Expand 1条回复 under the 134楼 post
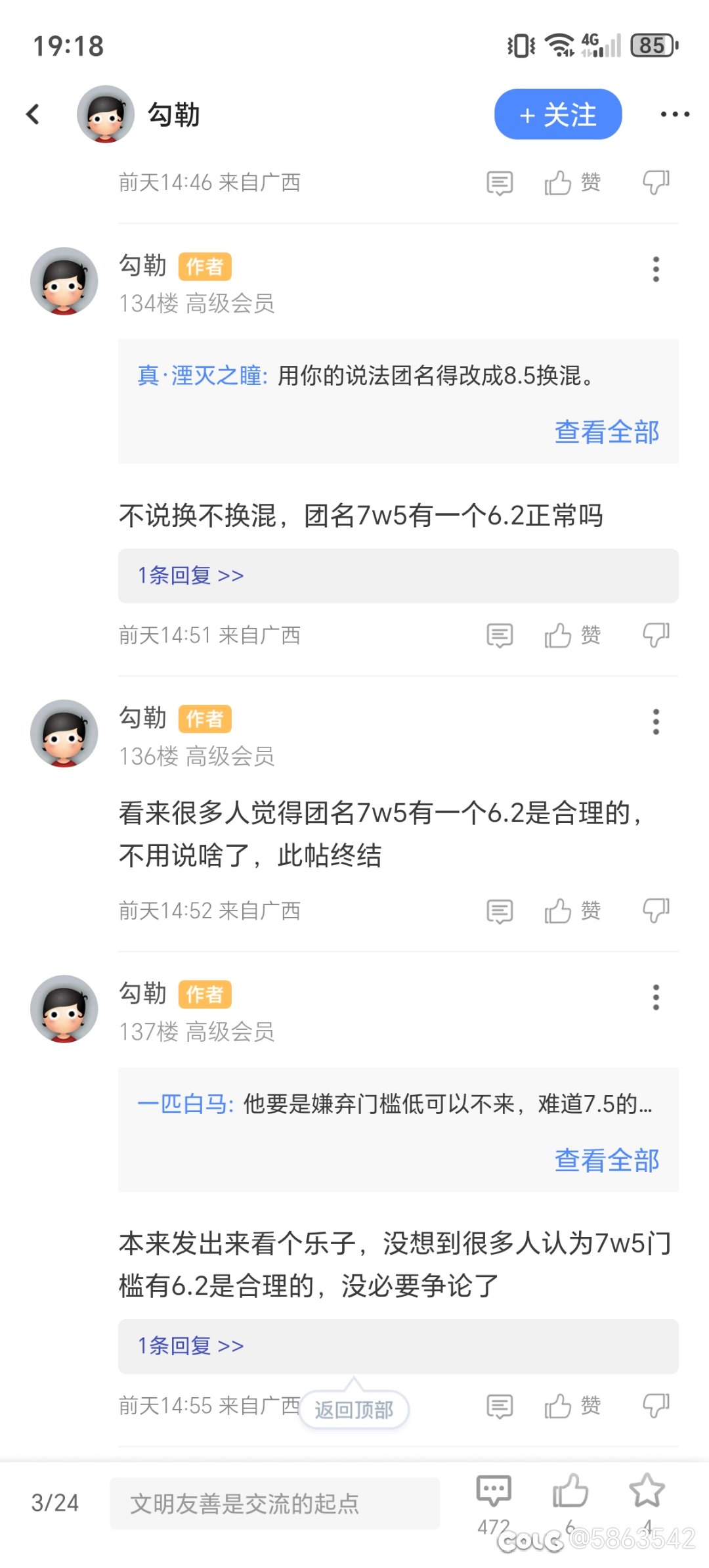 (x=190, y=575)
